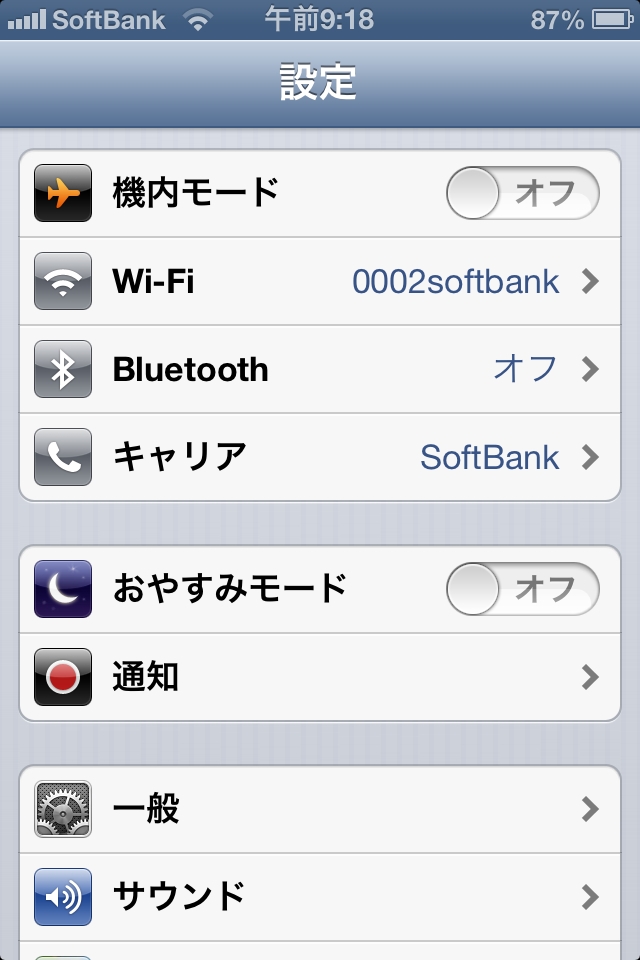Open 一般 general settings
Viewport: 640px width, 960px height.
click(x=320, y=809)
